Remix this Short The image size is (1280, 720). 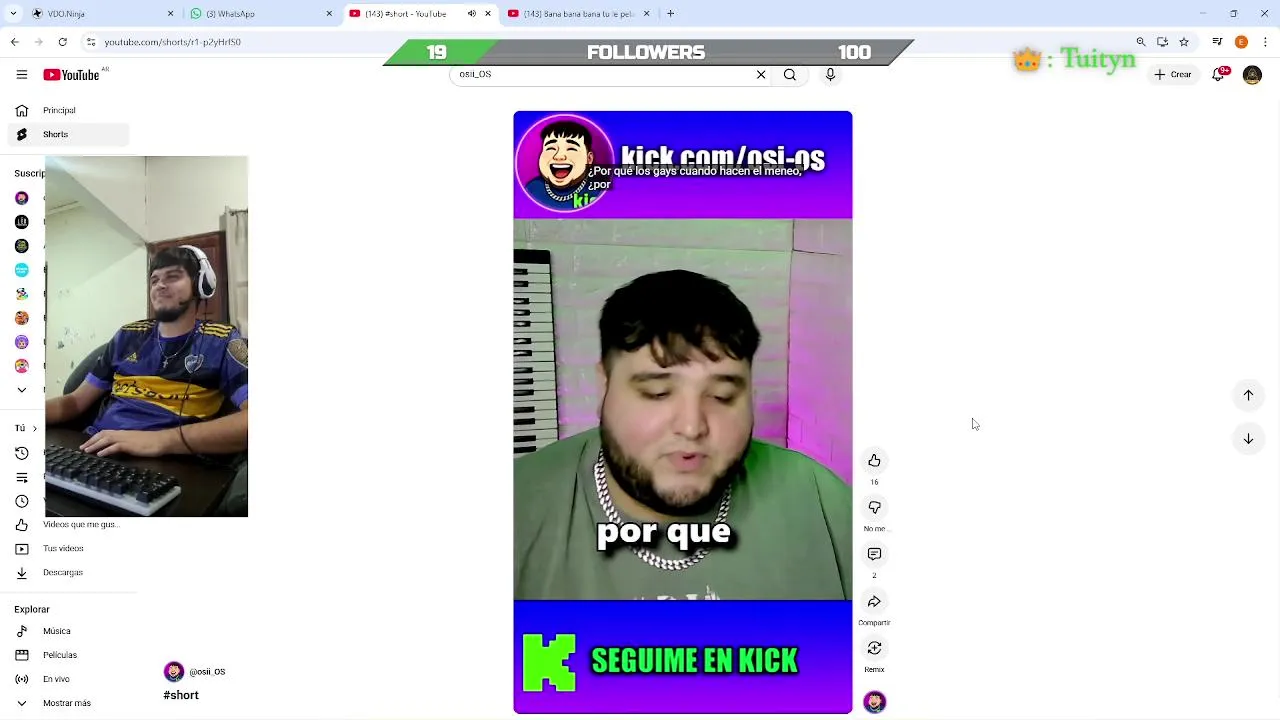click(874, 648)
